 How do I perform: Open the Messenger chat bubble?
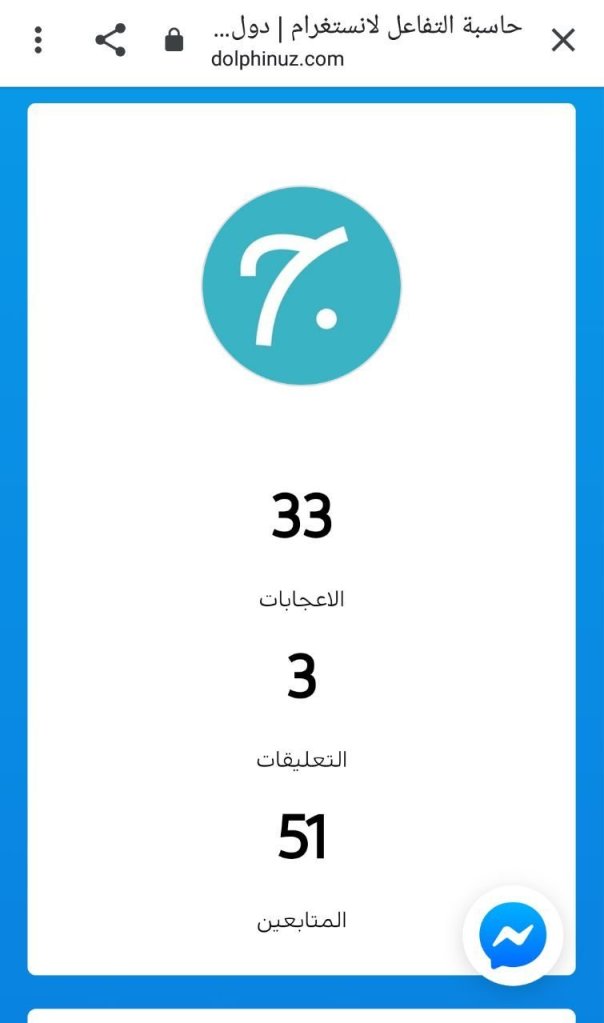pos(513,937)
